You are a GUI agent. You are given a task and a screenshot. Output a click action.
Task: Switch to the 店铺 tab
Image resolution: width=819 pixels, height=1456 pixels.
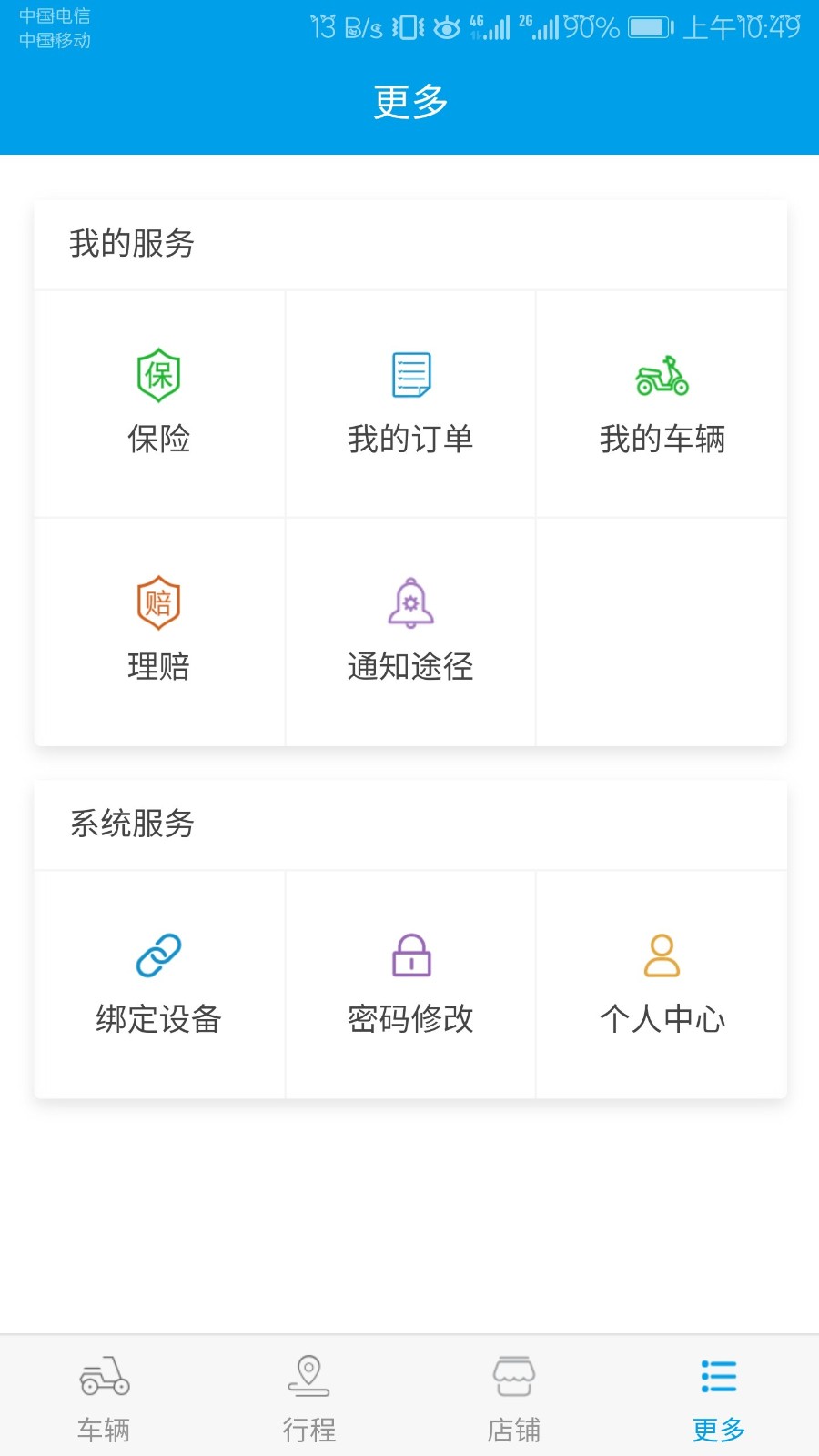(x=513, y=1398)
